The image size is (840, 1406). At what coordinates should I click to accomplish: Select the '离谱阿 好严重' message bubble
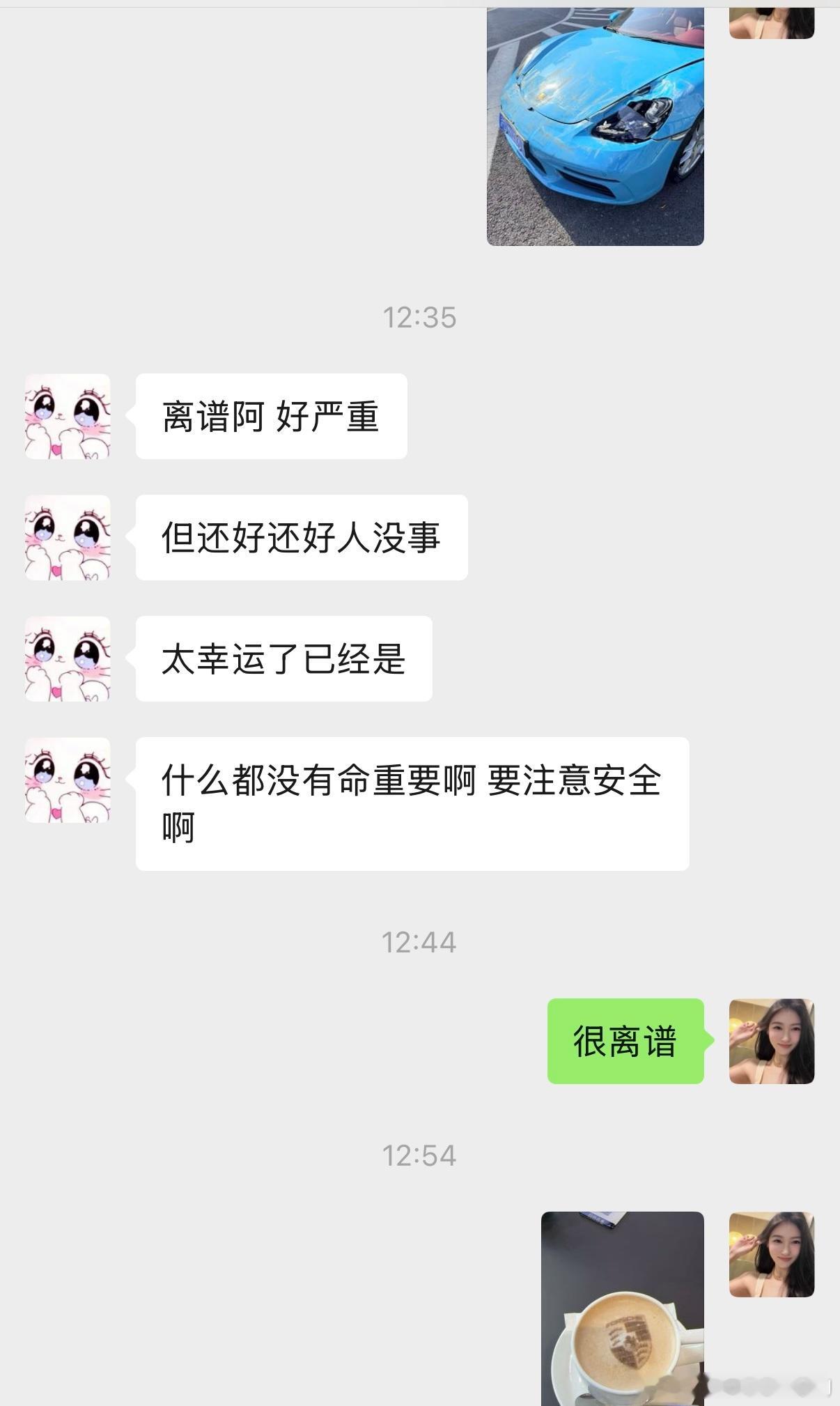[272, 415]
